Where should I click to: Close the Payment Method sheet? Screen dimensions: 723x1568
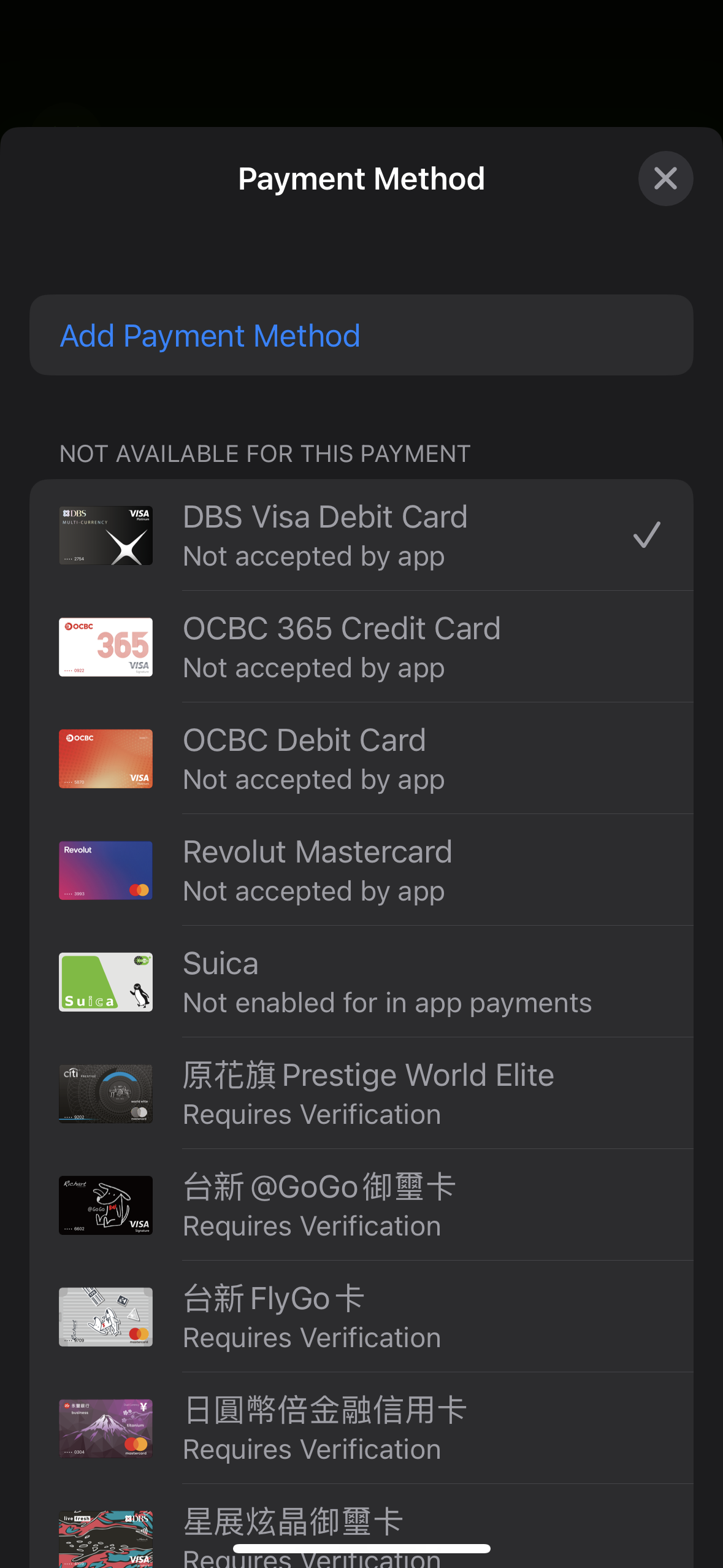[665, 179]
